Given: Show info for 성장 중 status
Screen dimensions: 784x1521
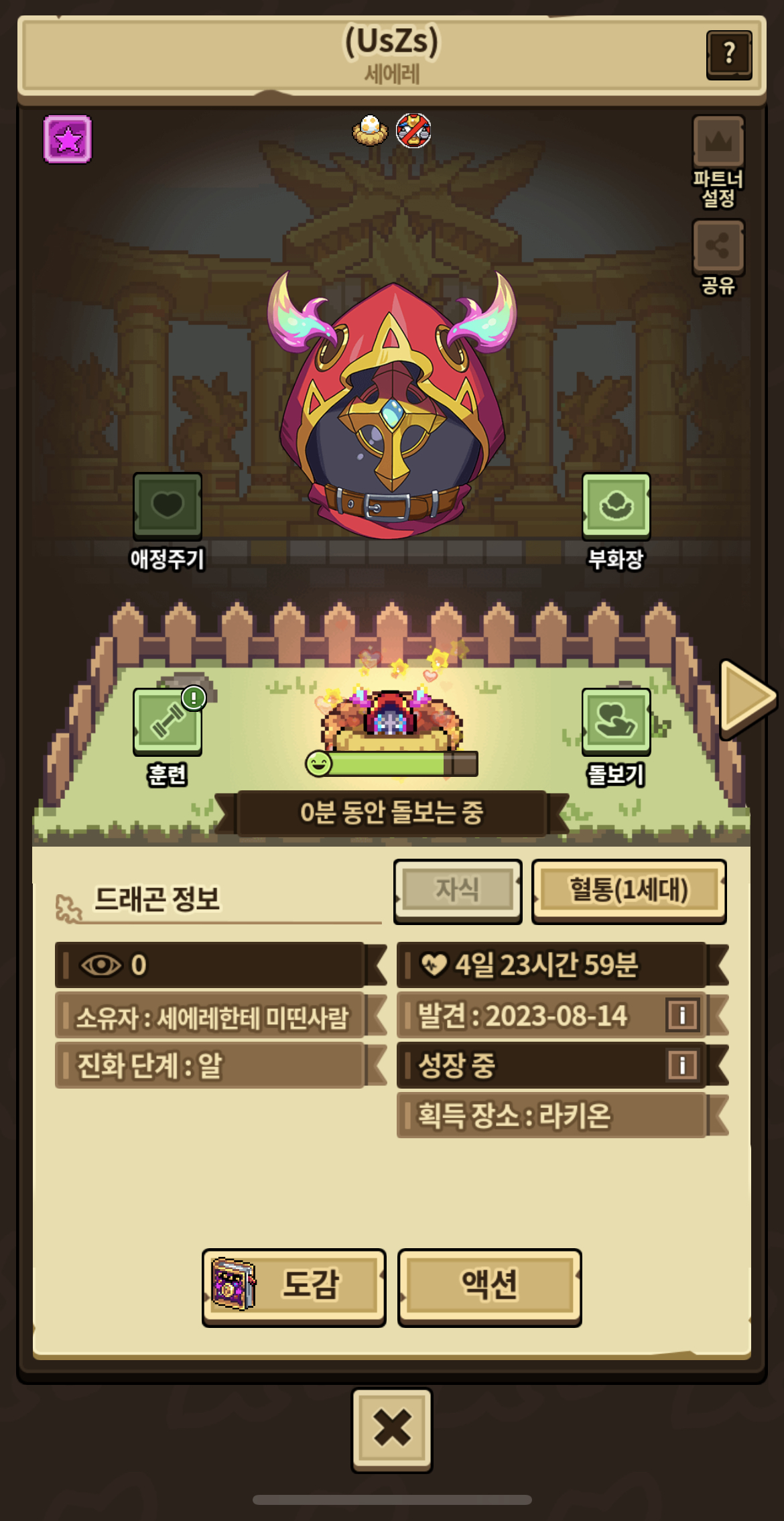Looking at the screenshot, I should [x=682, y=1064].
